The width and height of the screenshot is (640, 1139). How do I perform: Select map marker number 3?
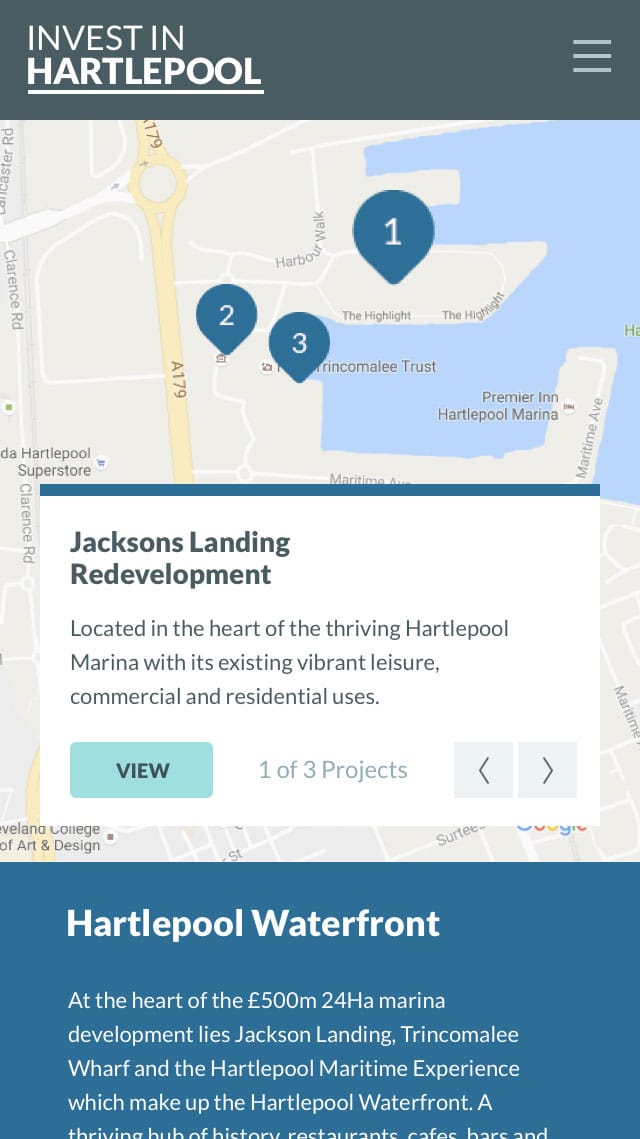(299, 346)
